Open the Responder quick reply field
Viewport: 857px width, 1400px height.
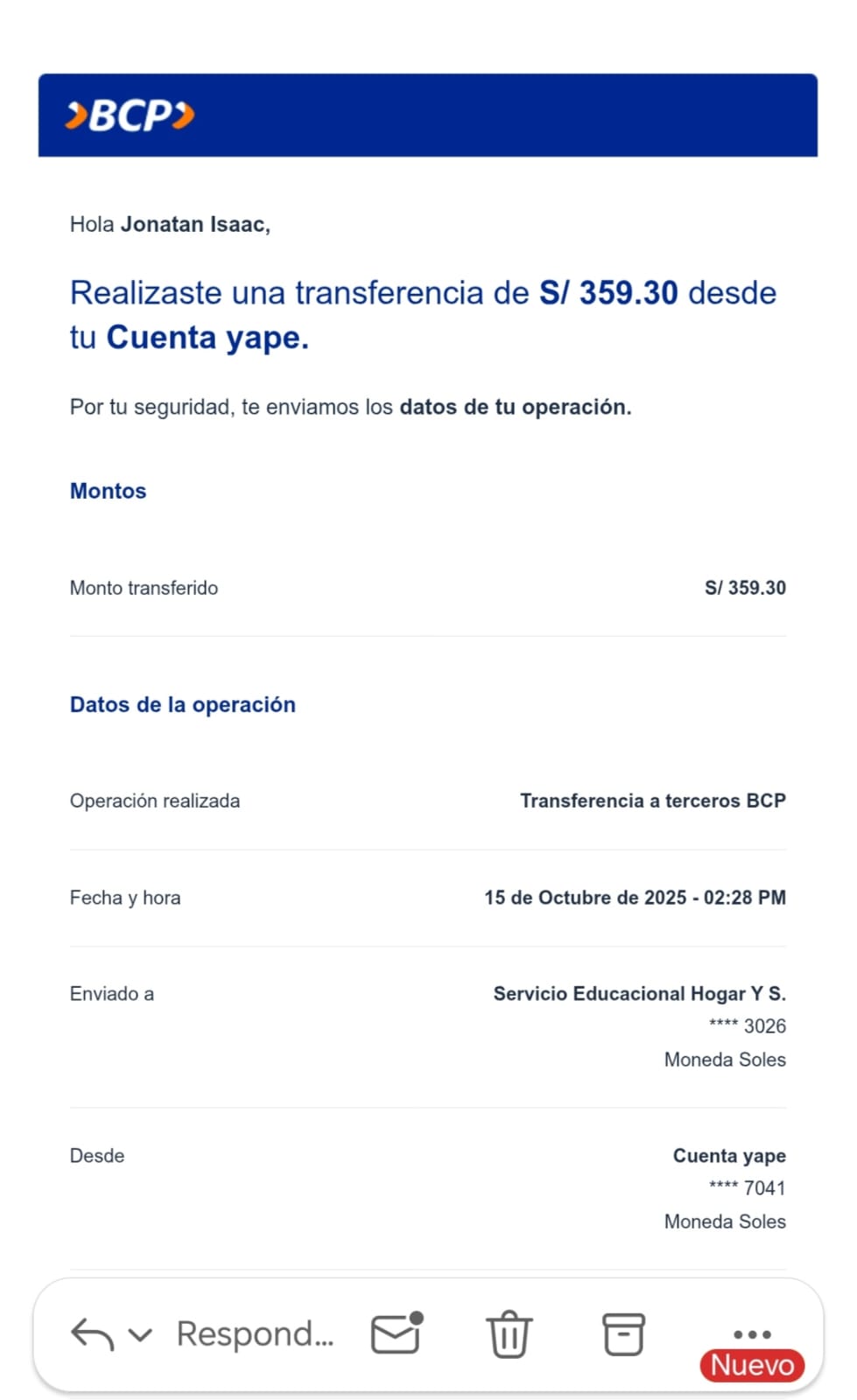coord(255,1334)
